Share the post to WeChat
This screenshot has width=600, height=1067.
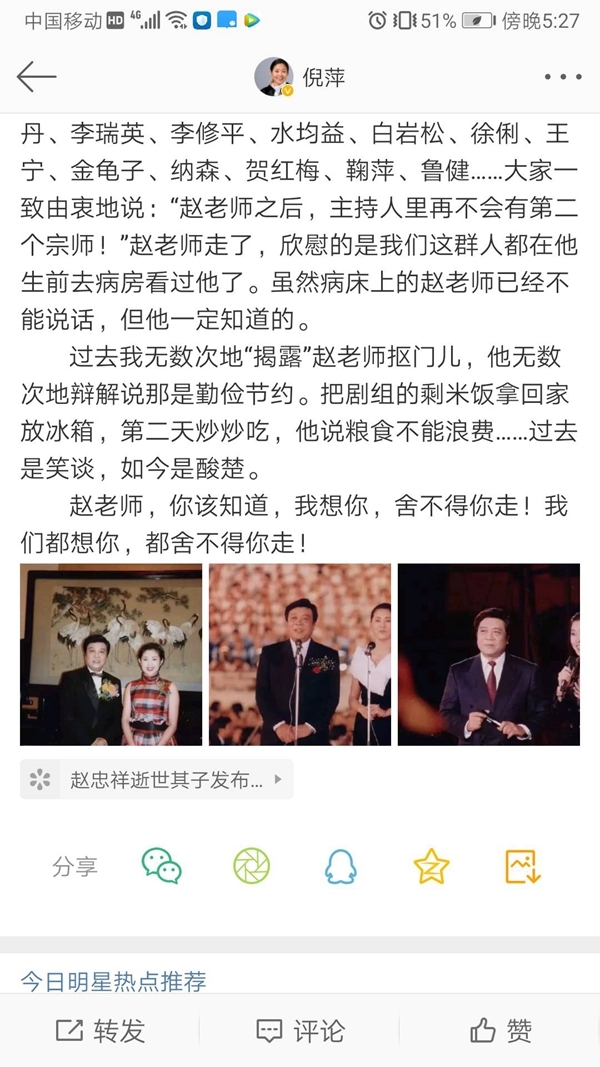161,866
